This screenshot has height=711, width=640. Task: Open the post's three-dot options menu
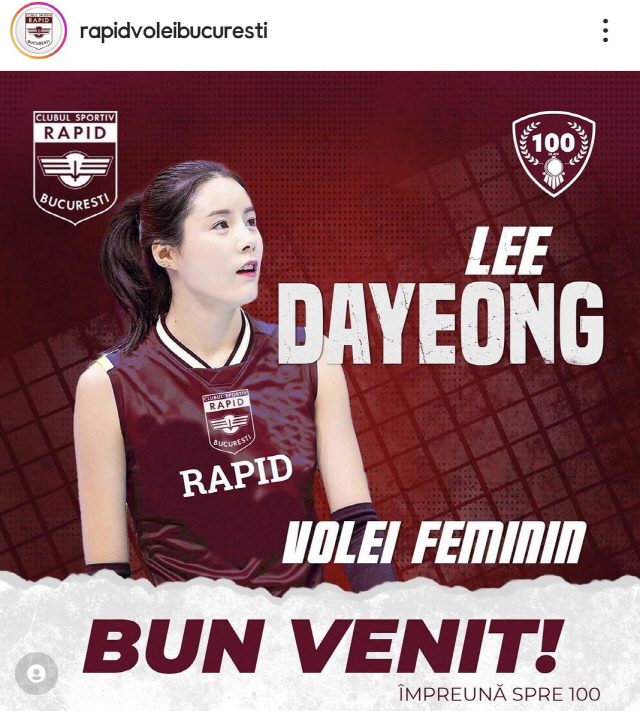605,31
